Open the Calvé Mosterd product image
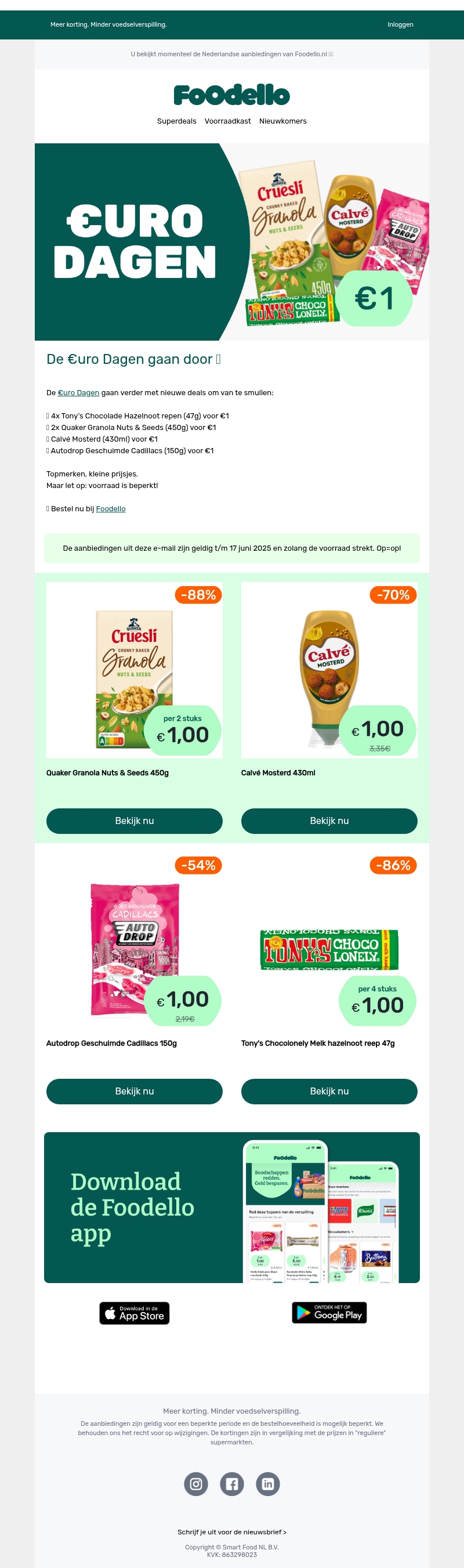The width and height of the screenshot is (464, 1568). 329,670
